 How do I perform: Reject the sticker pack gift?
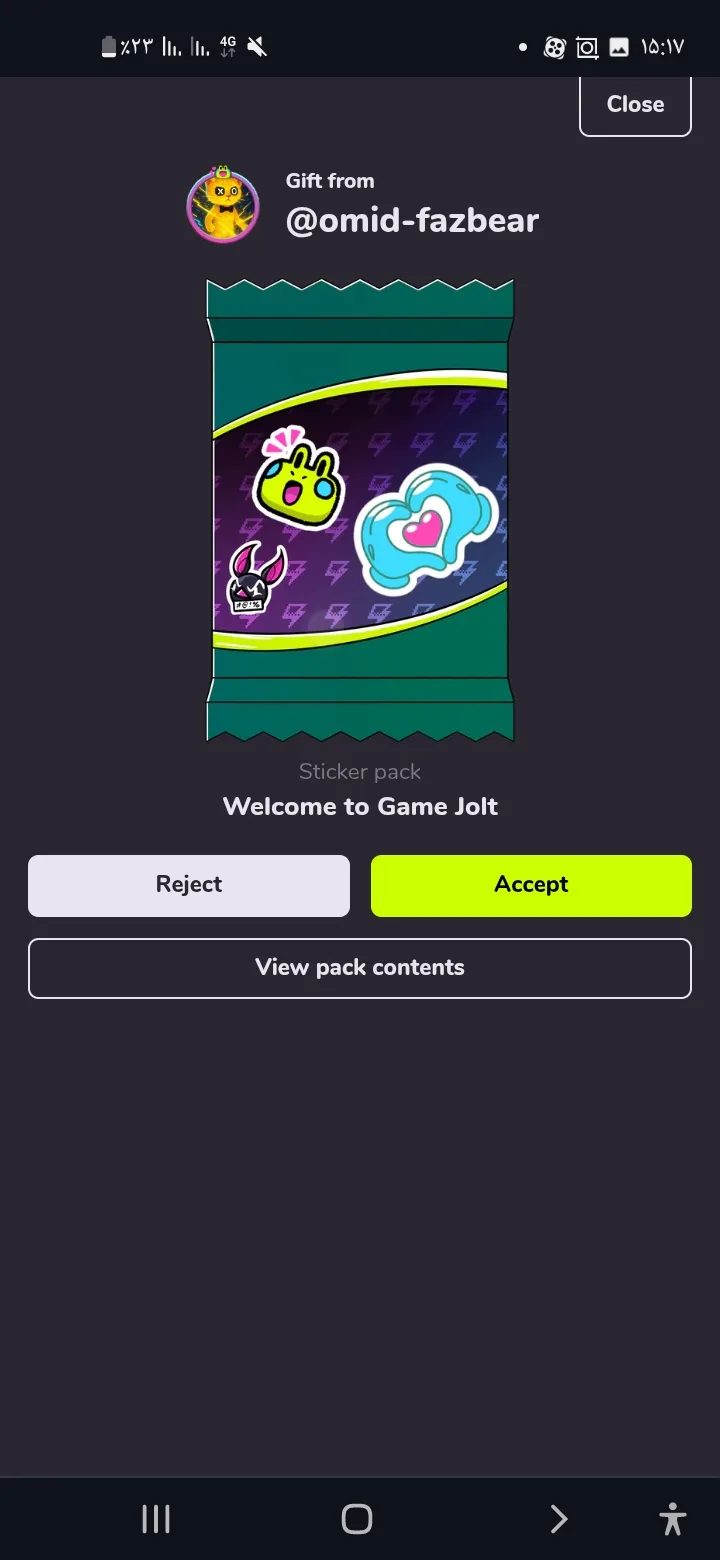[x=189, y=885]
